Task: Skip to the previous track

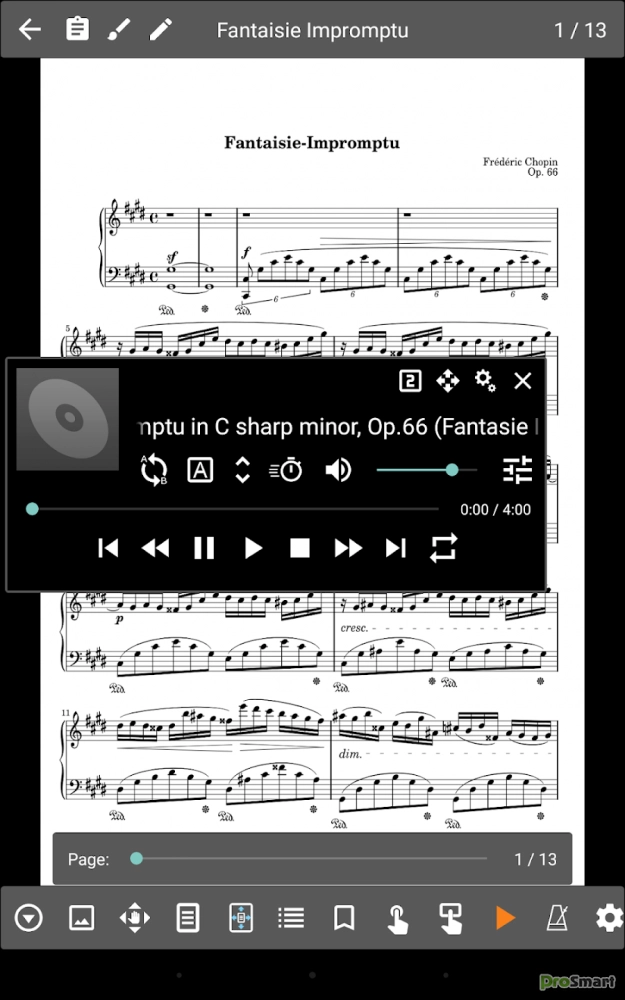Action: [x=108, y=548]
